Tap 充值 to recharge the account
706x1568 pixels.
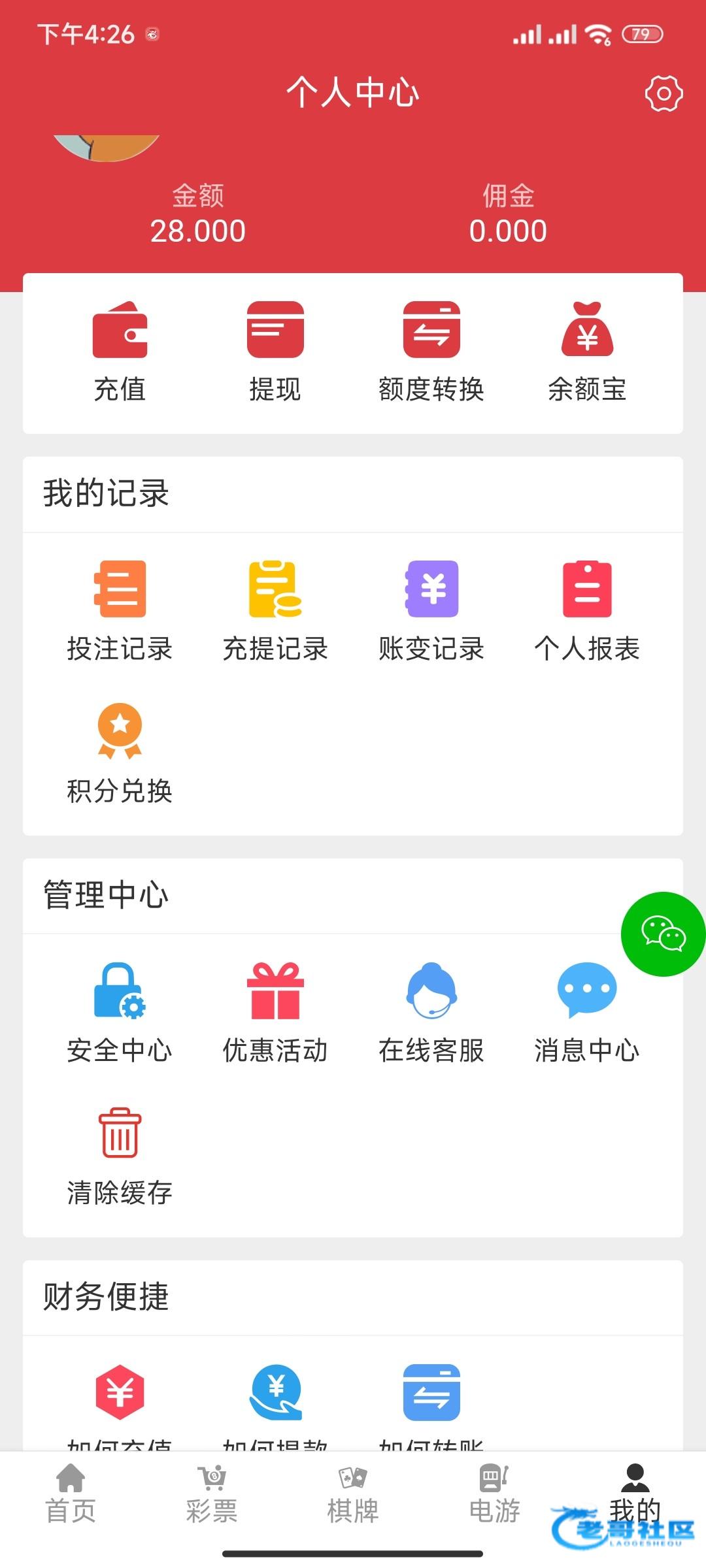tap(120, 351)
